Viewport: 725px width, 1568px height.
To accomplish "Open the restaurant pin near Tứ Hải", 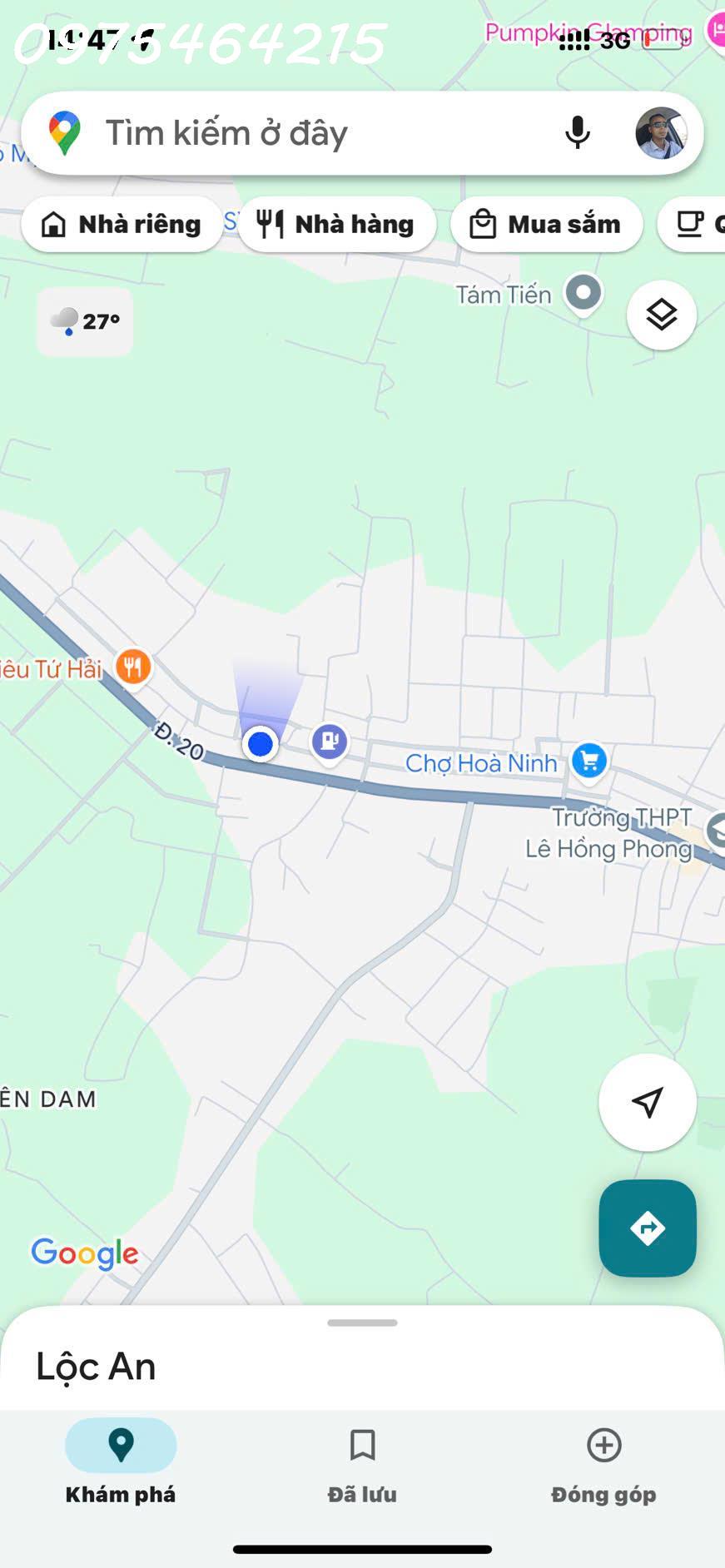I will pyautogui.click(x=133, y=667).
